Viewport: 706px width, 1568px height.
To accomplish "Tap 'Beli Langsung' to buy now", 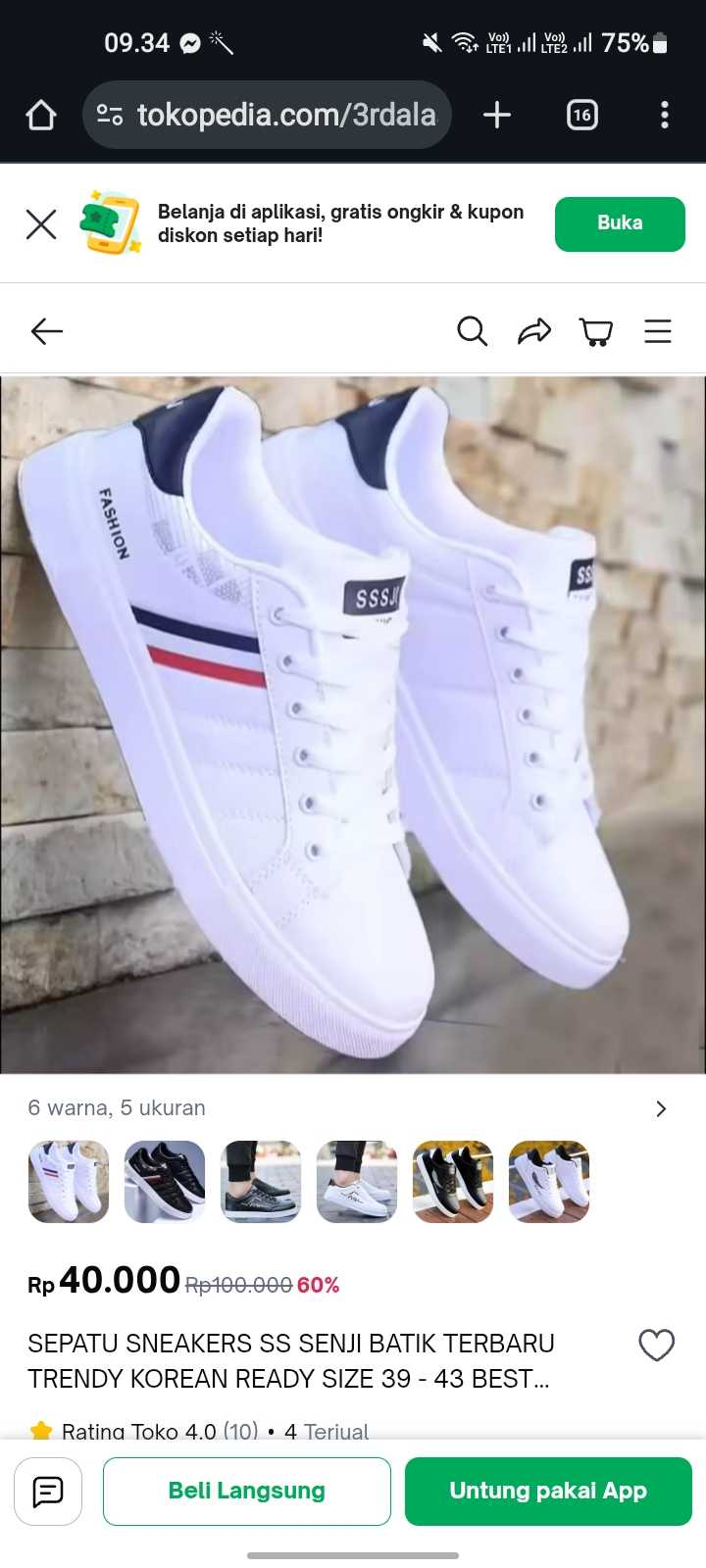I will (x=246, y=1491).
